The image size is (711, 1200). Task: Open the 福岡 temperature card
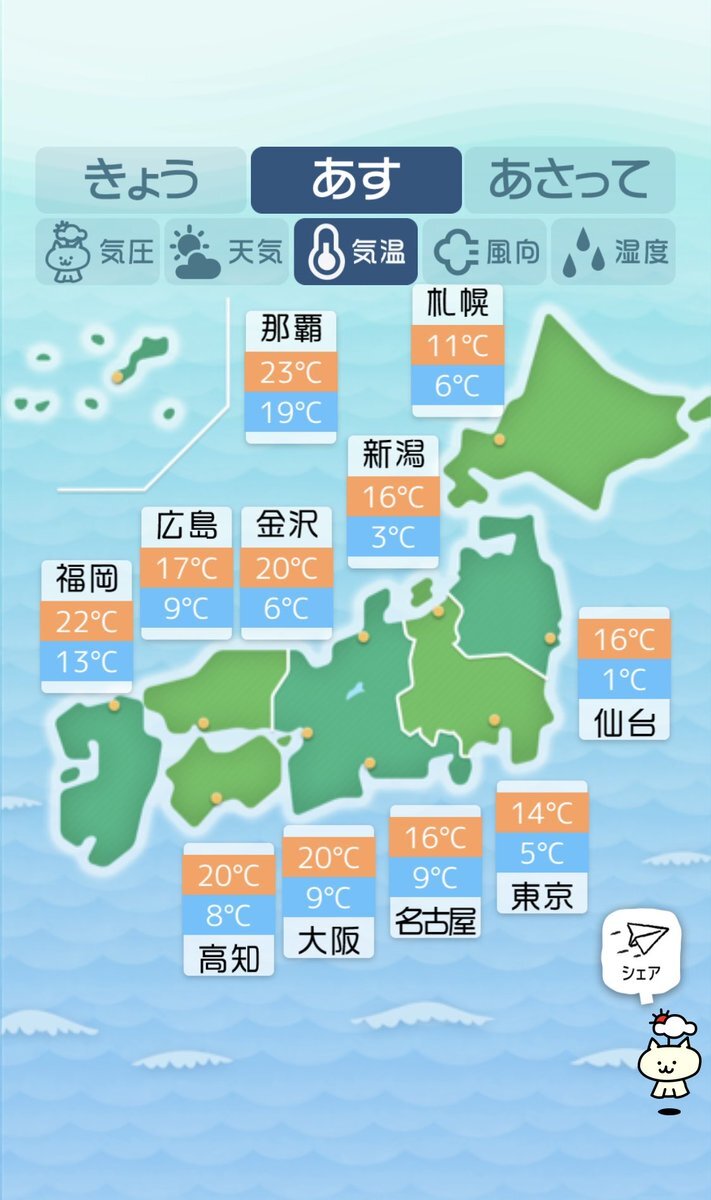86,626
